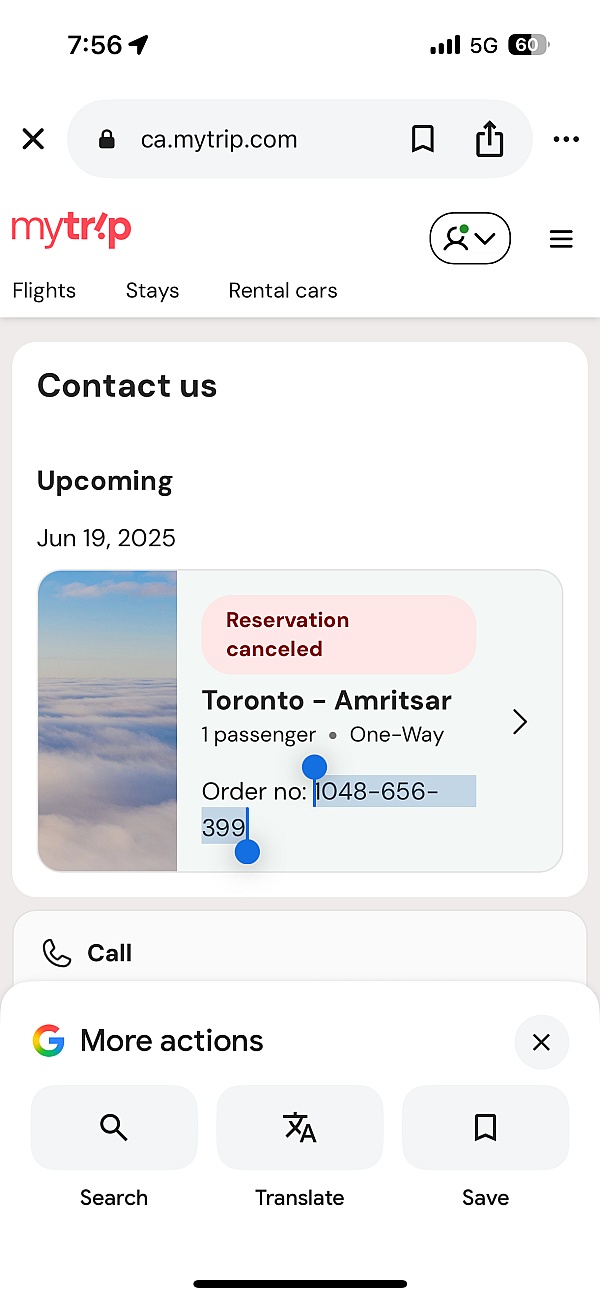Switch to the Rental cars tab
This screenshot has height=1300, width=600.
[283, 291]
